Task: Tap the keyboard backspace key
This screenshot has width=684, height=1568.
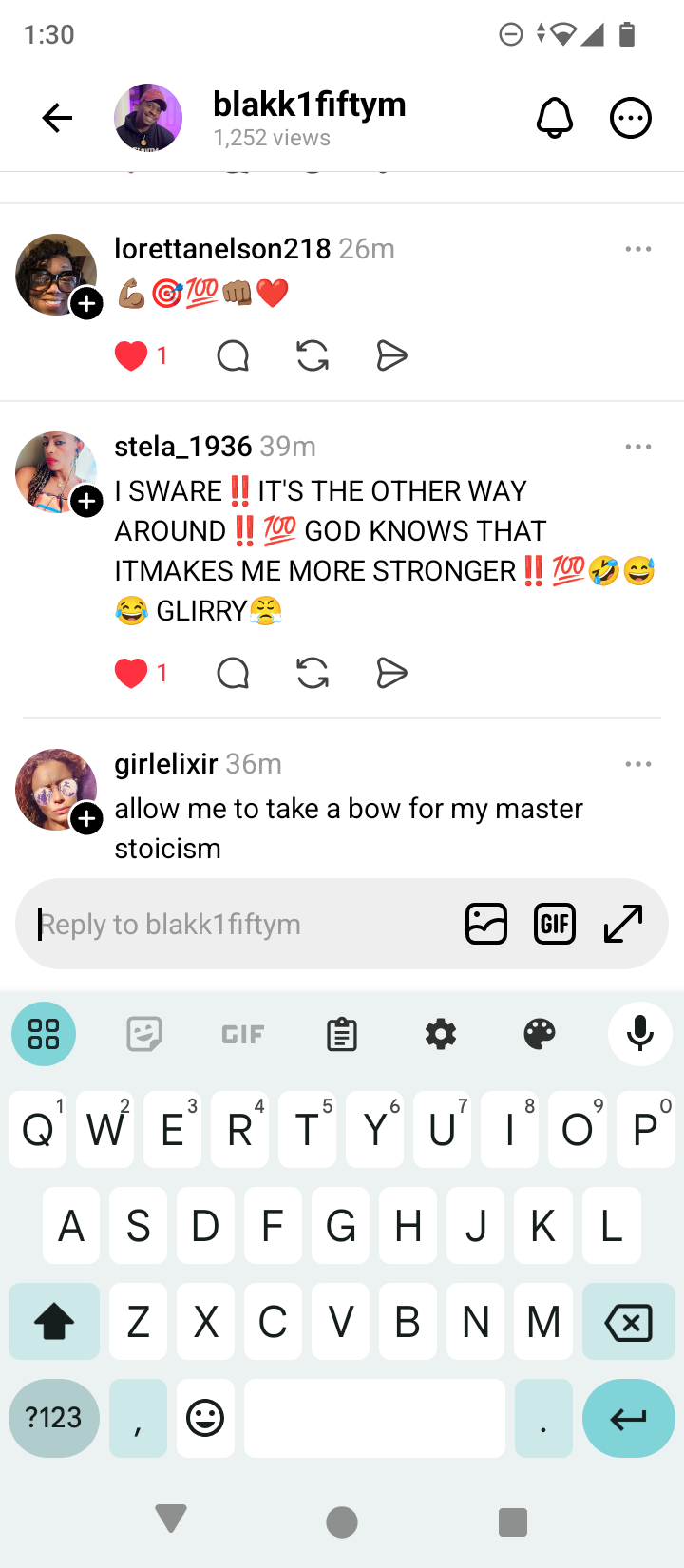Action: tap(628, 1322)
